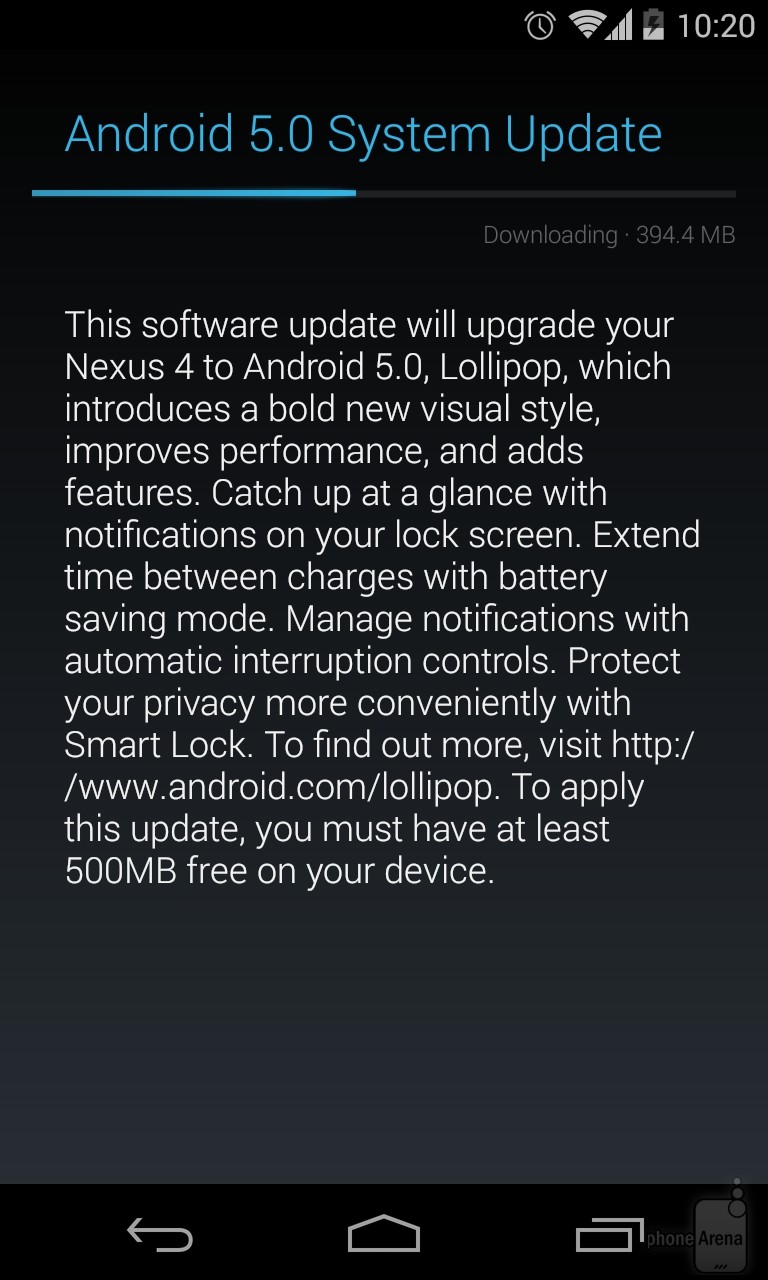Go back using the navigation bar
Screen dimensions: 768x1280
point(160,1235)
